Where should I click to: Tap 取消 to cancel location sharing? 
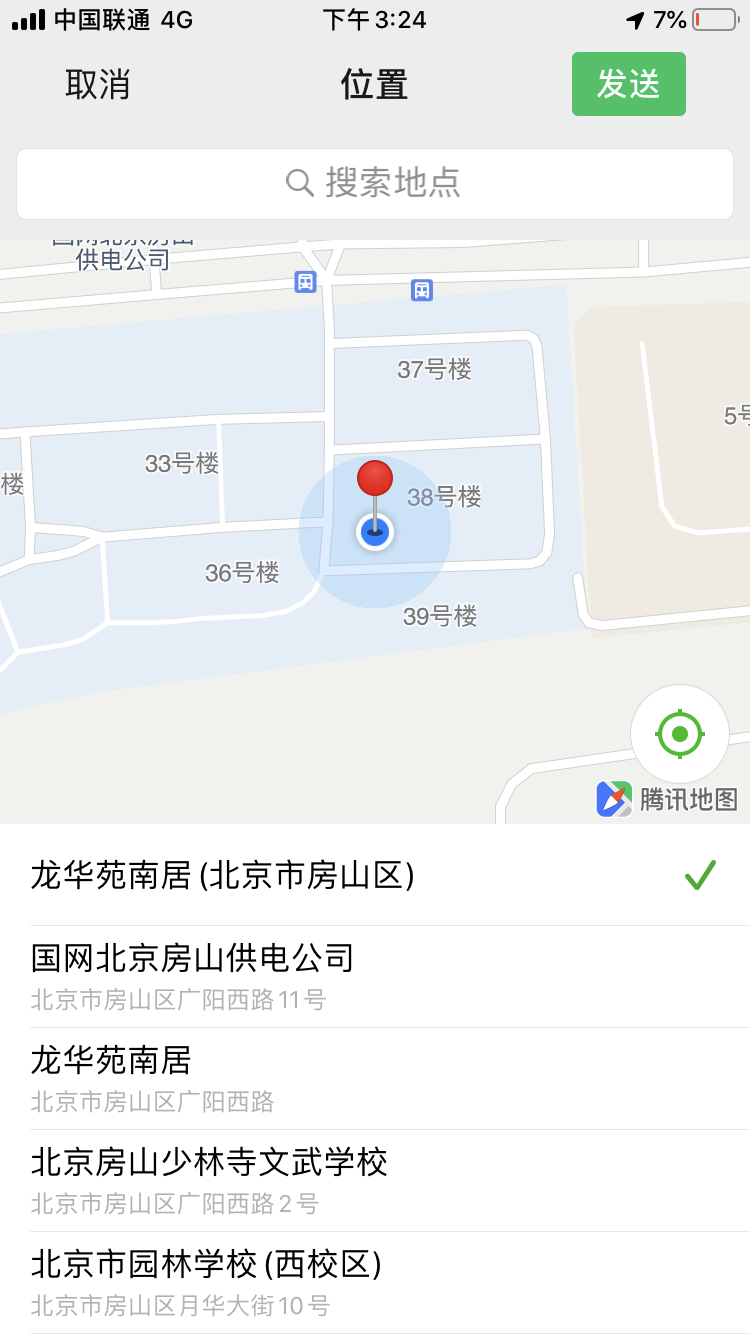pyautogui.click(x=97, y=85)
